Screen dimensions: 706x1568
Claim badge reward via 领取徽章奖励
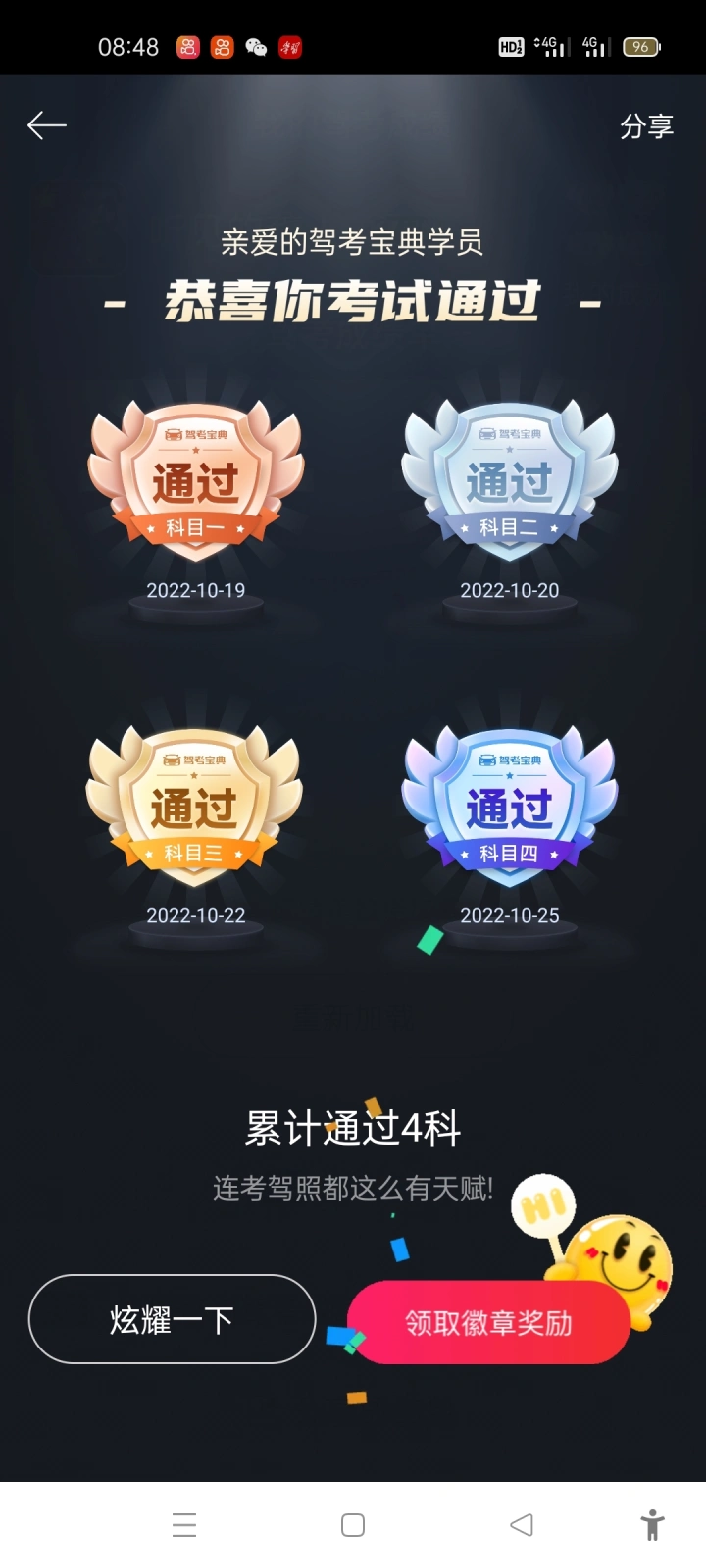tap(488, 1322)
